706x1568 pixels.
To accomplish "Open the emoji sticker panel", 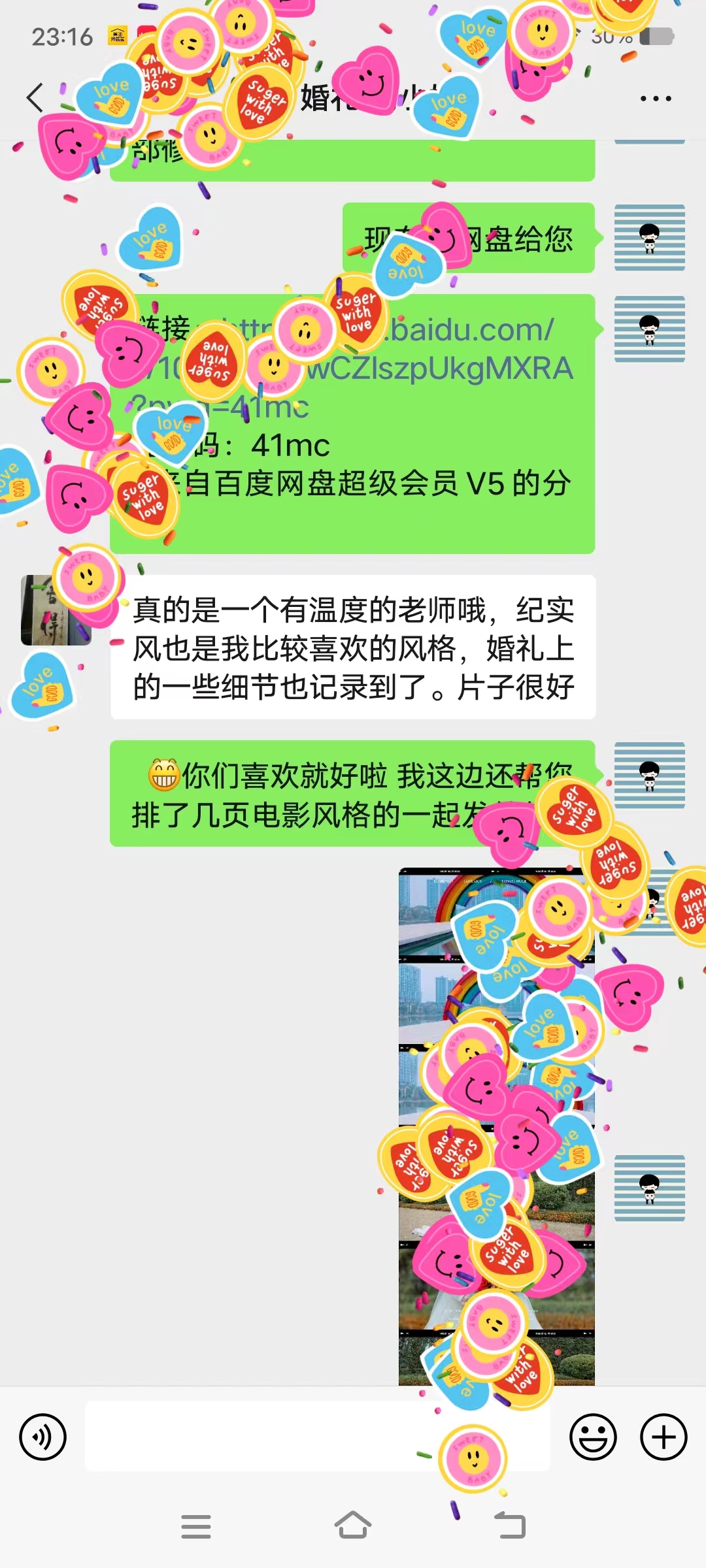I will [593, 1437].
